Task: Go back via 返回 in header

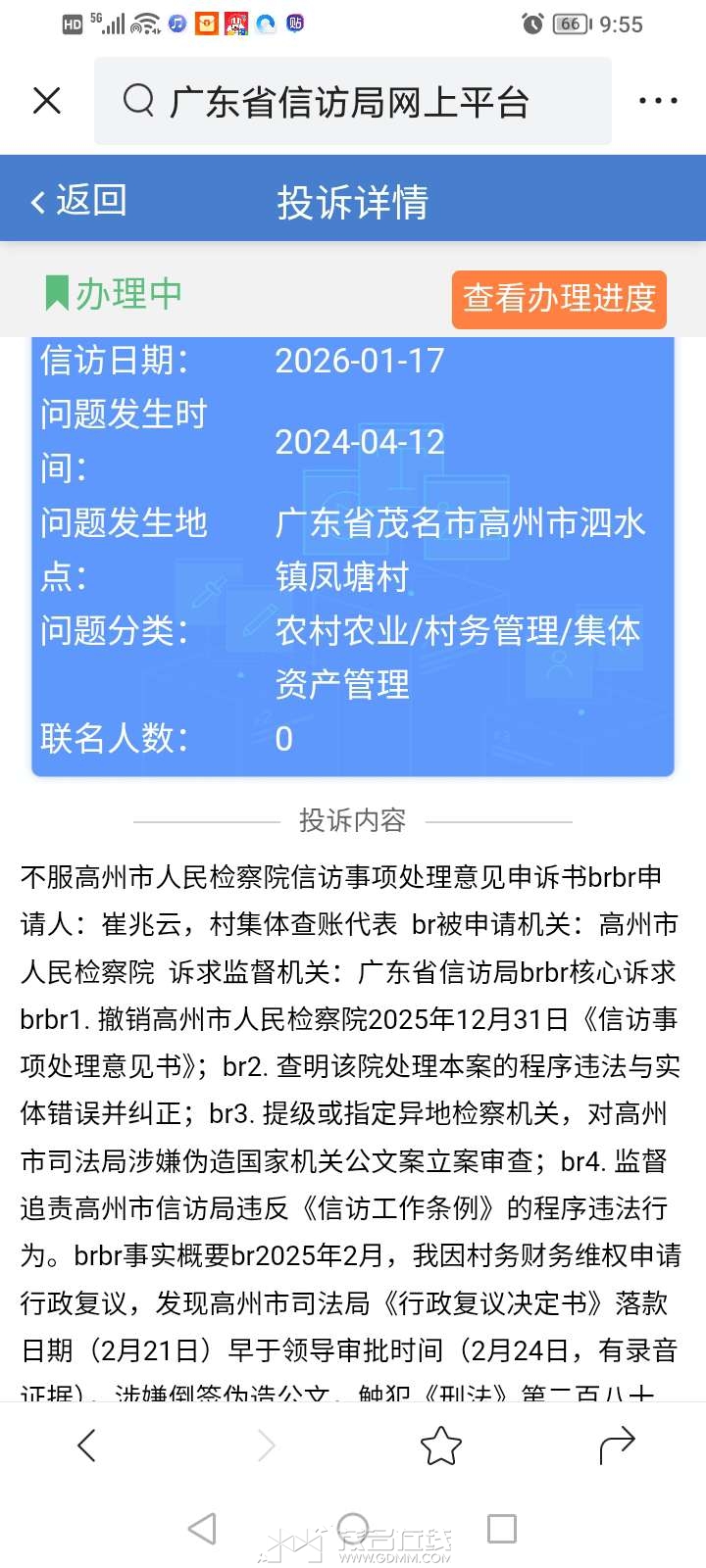Action: pos(80,201)
